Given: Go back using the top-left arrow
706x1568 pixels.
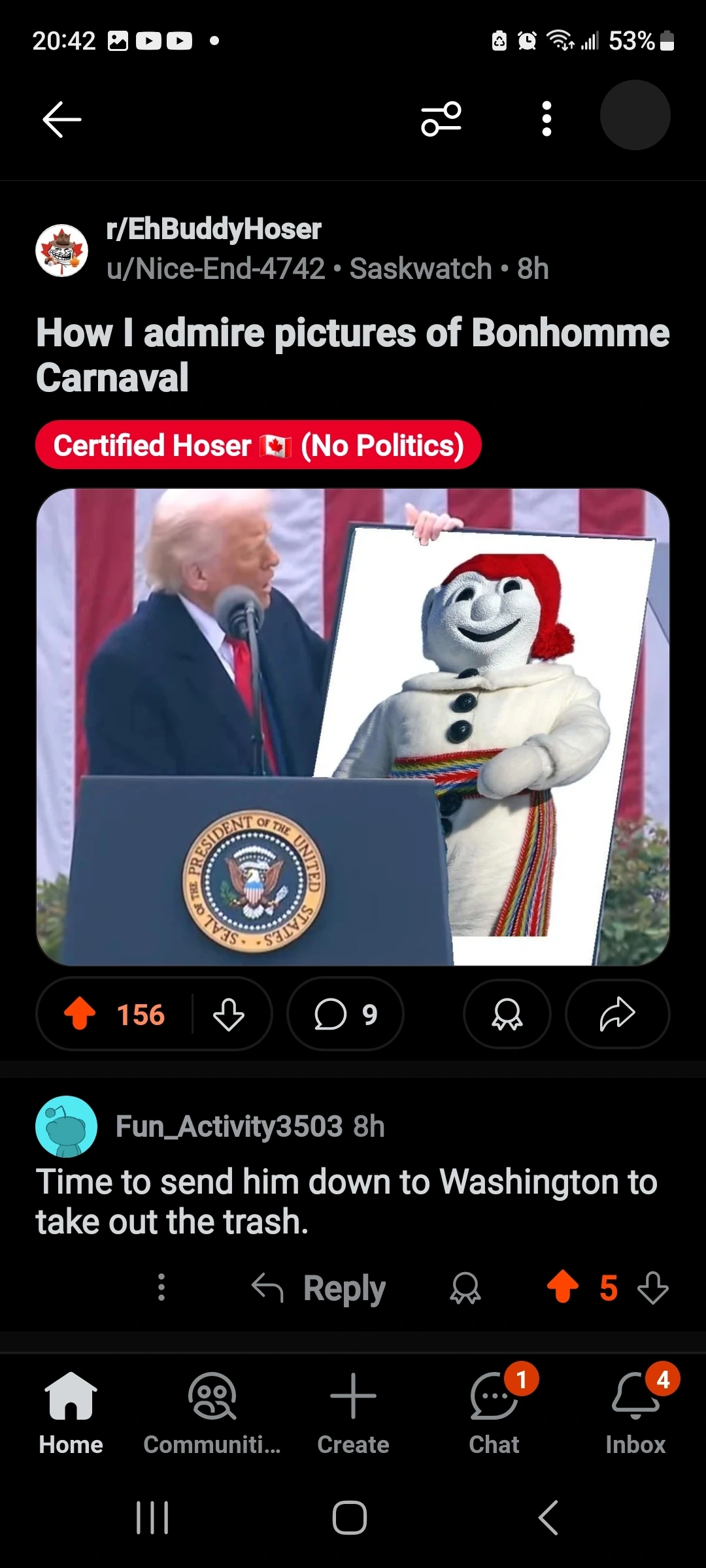Looking at the screenshot, I should tap(61, 119).
